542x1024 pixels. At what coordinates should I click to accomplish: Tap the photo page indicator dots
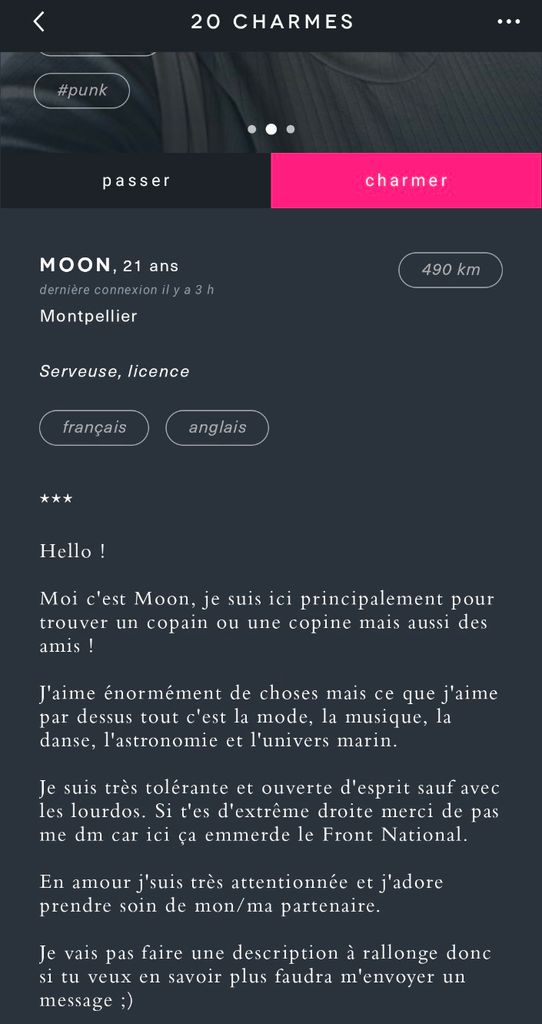(271, 129)
